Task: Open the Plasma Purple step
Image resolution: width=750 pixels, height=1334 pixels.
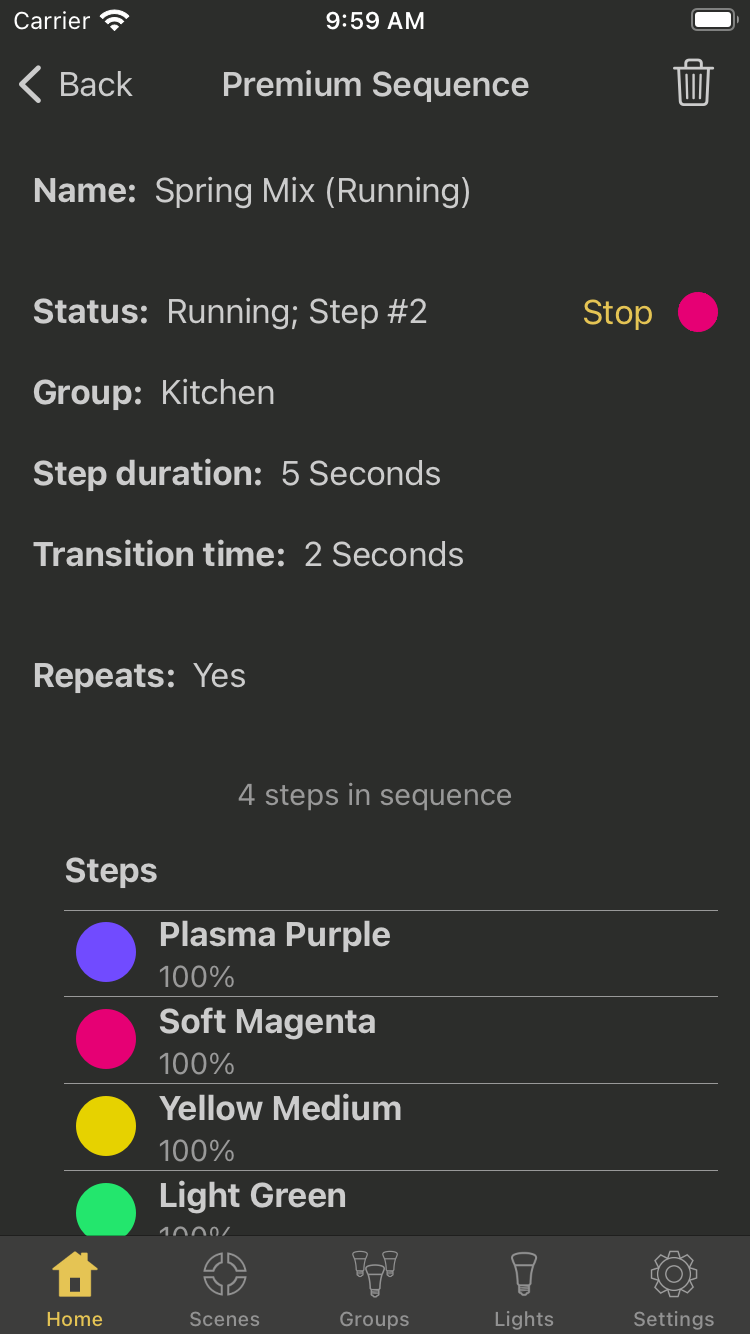Action: (x=391, y=954)
